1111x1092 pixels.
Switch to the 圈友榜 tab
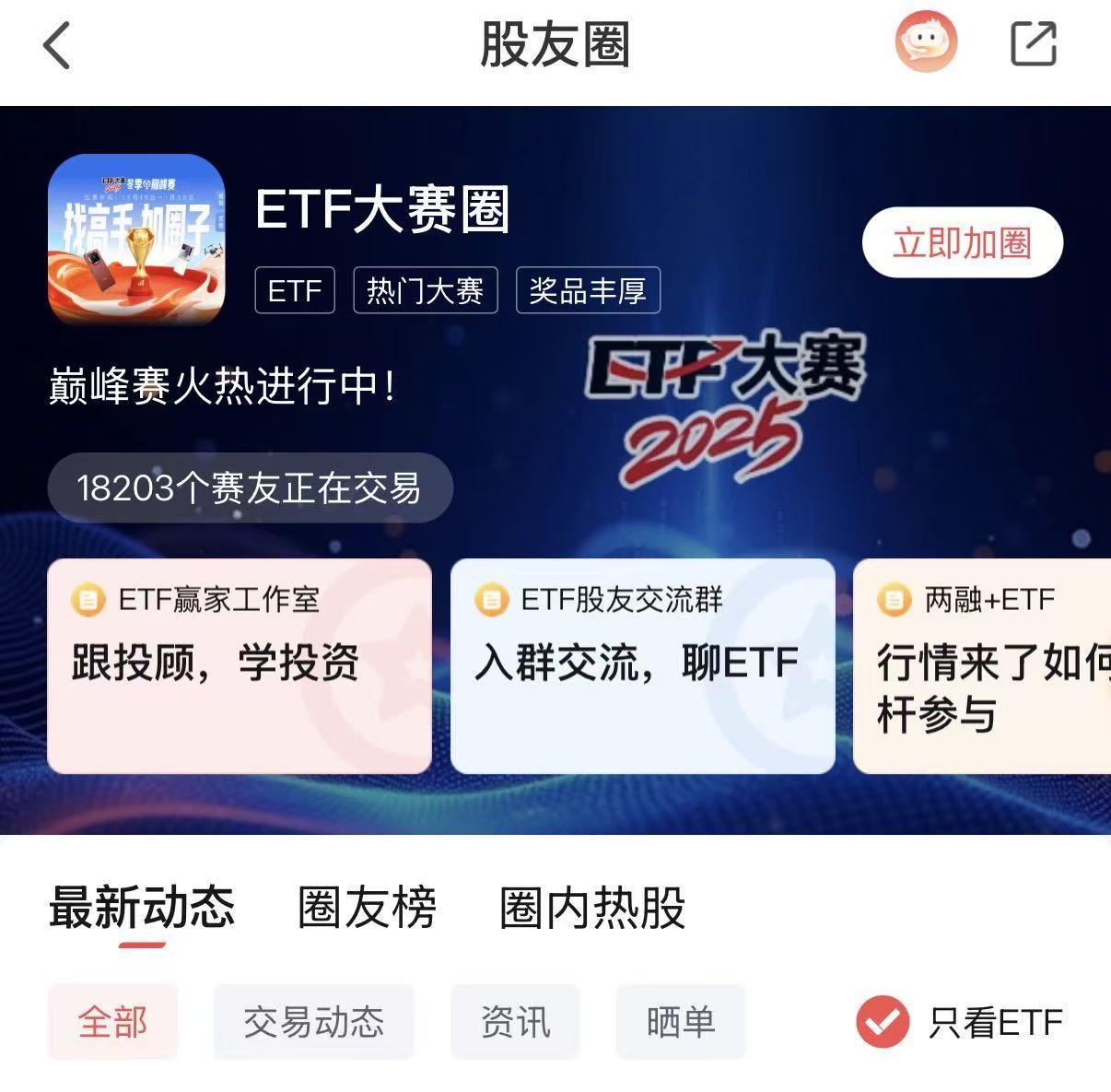(367, 909)
